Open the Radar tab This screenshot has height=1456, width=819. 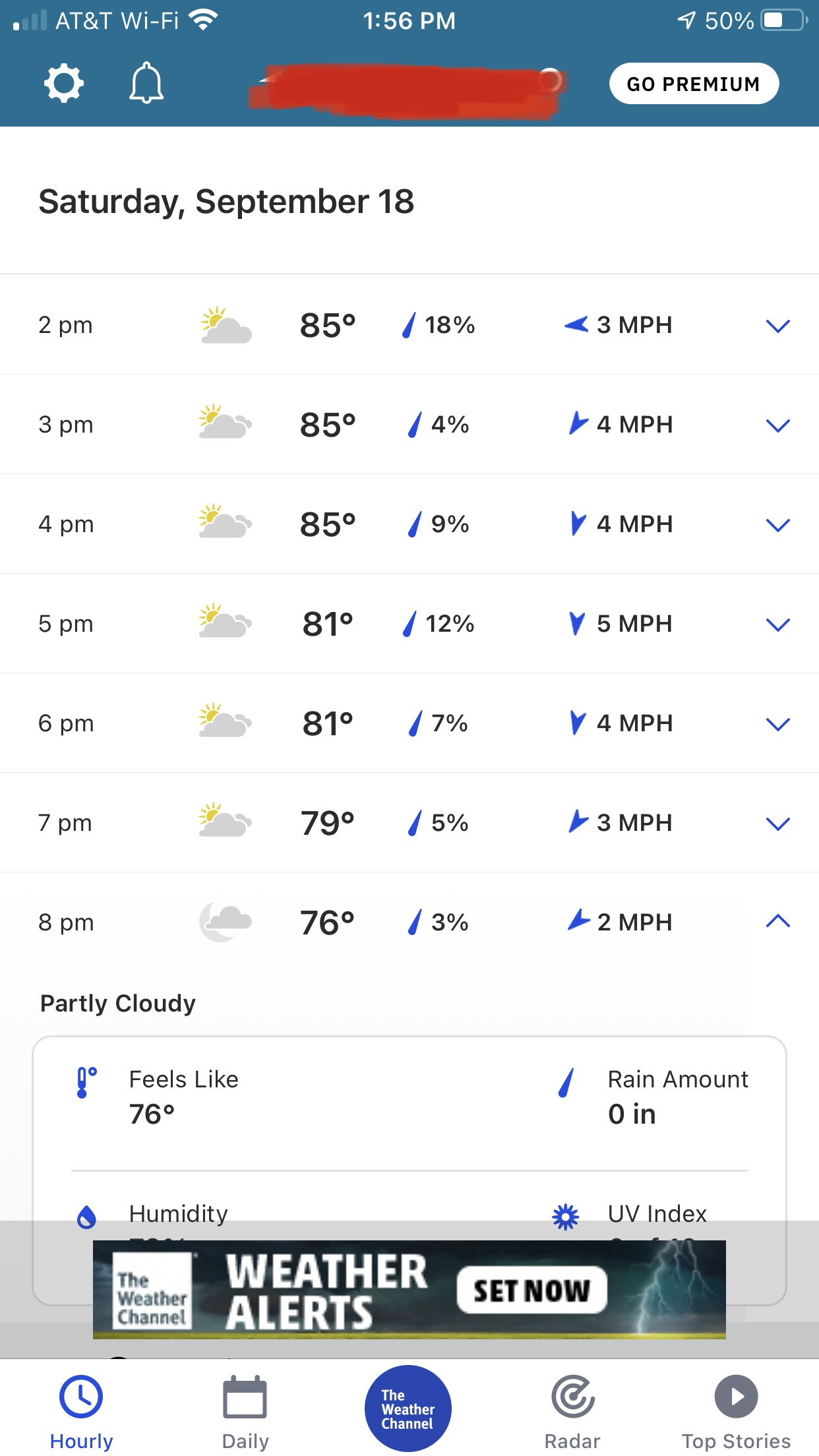(572, 1411)
